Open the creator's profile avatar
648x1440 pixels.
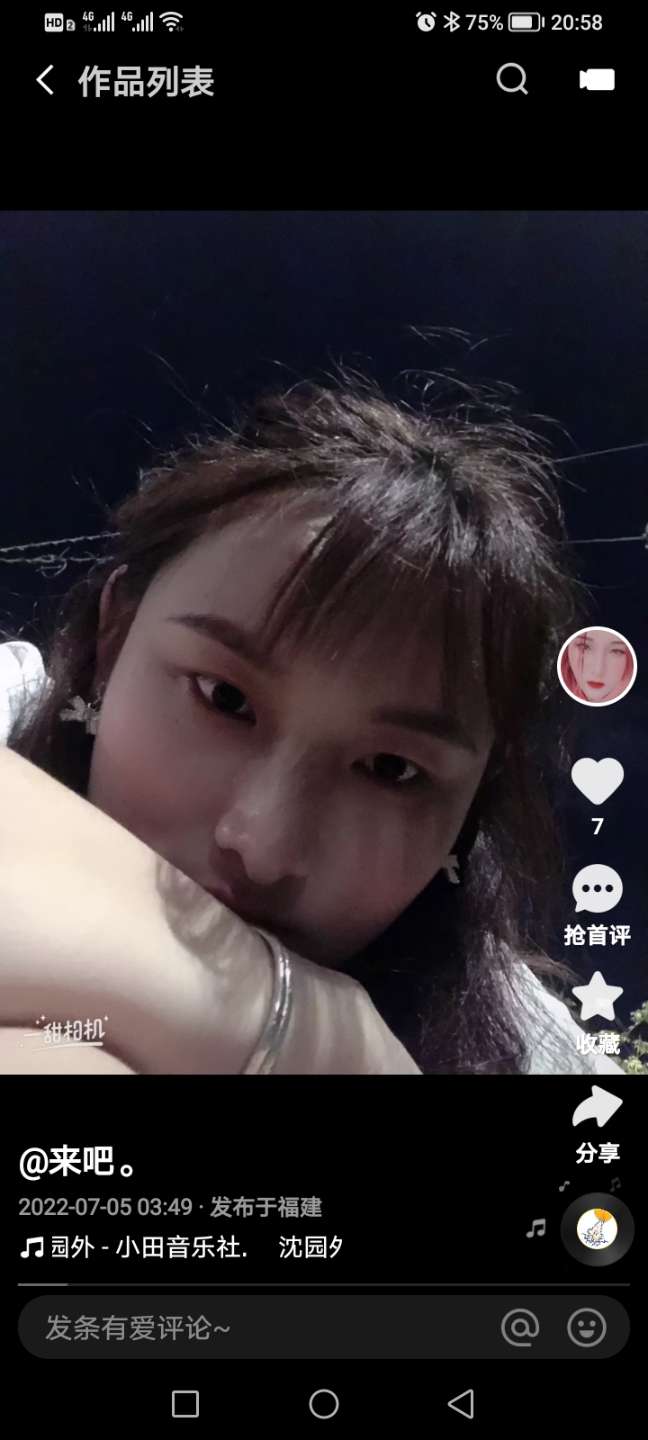point(597,667)
